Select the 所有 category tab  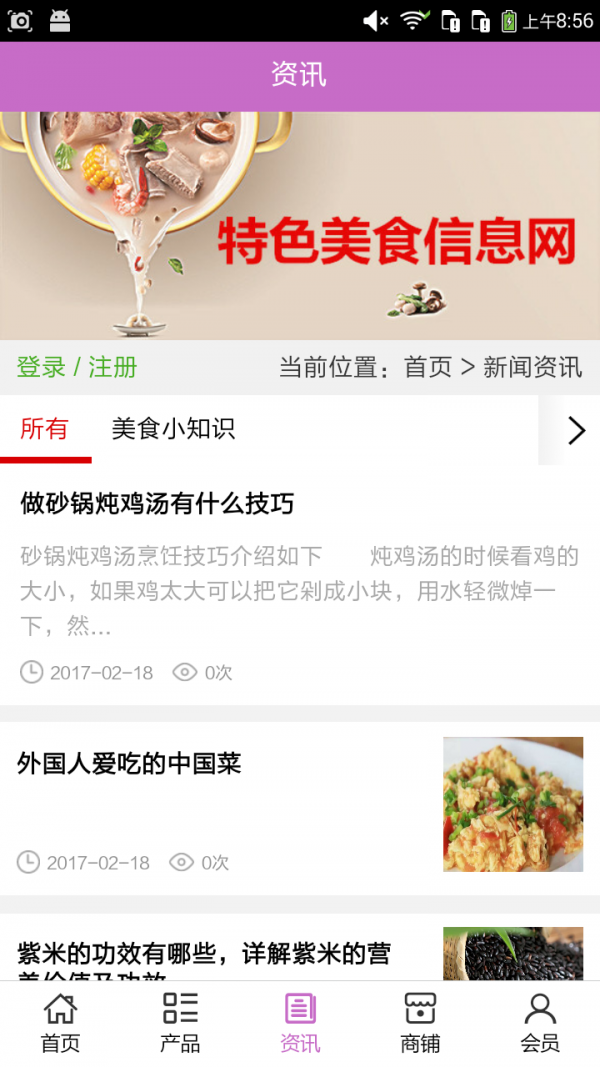pos(44,430)
